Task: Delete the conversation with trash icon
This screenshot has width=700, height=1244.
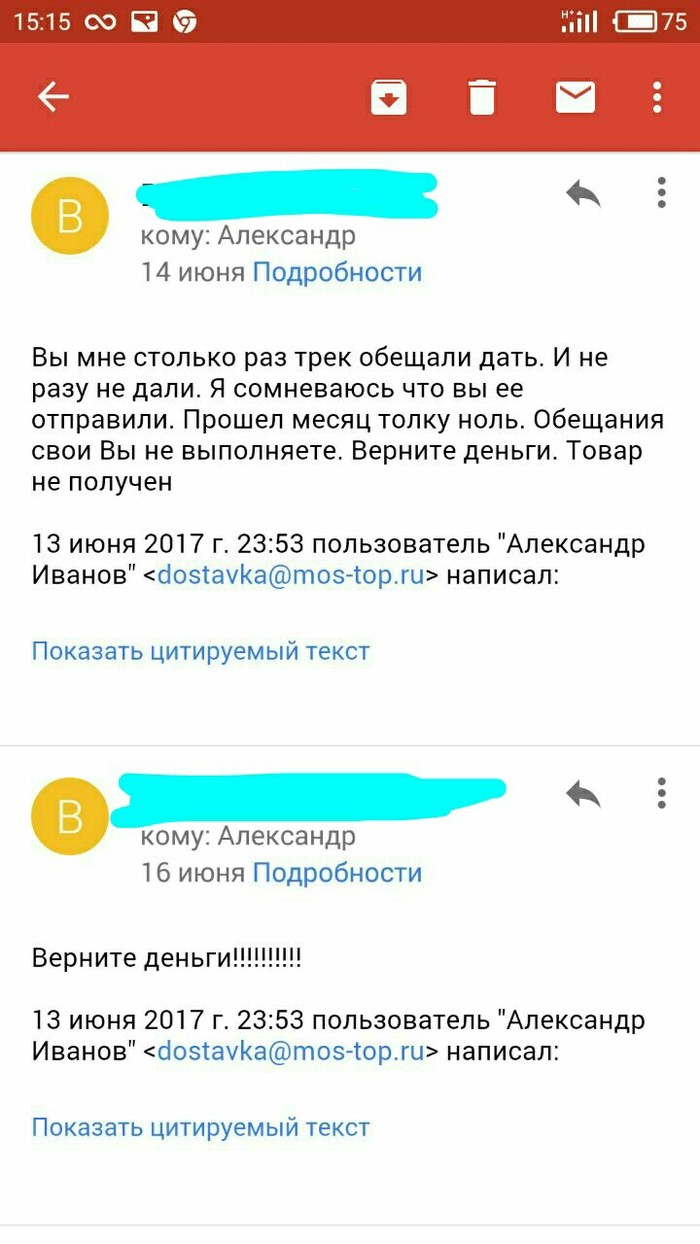Action: (482, 97)
